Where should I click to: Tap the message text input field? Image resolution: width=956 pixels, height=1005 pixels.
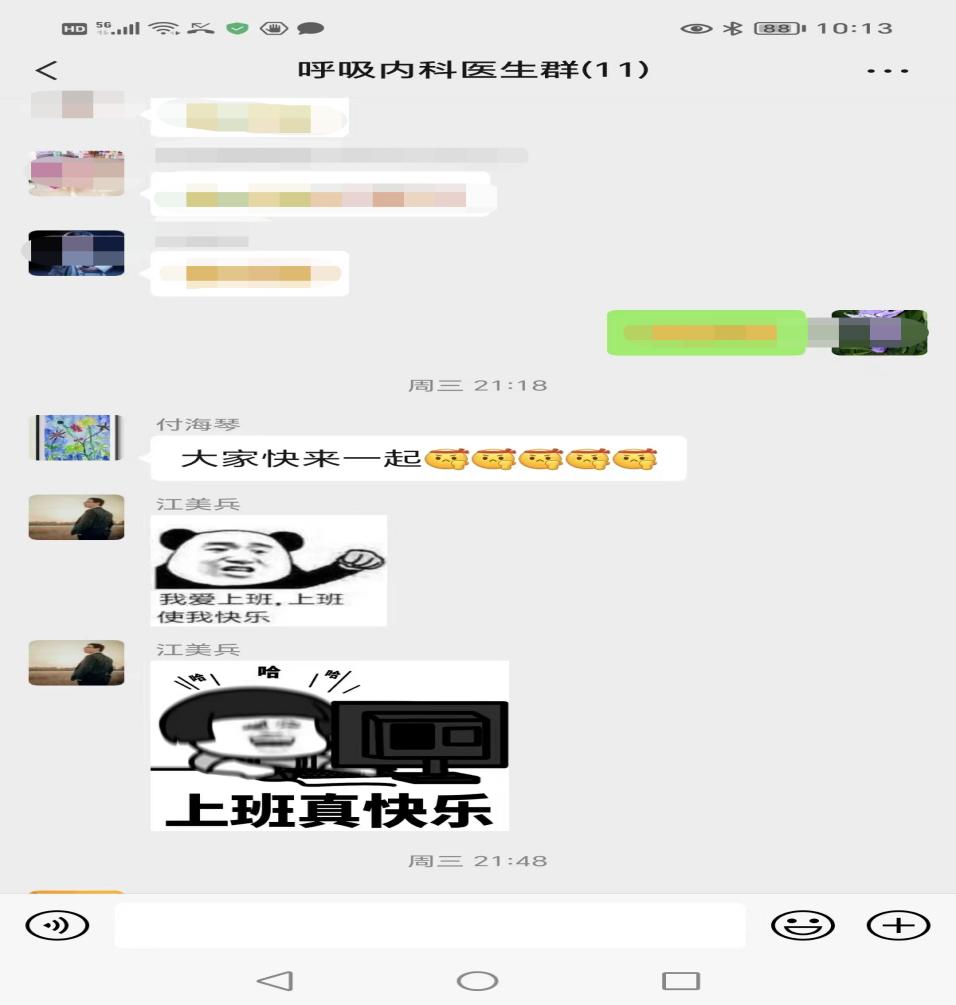click(430, 926)
